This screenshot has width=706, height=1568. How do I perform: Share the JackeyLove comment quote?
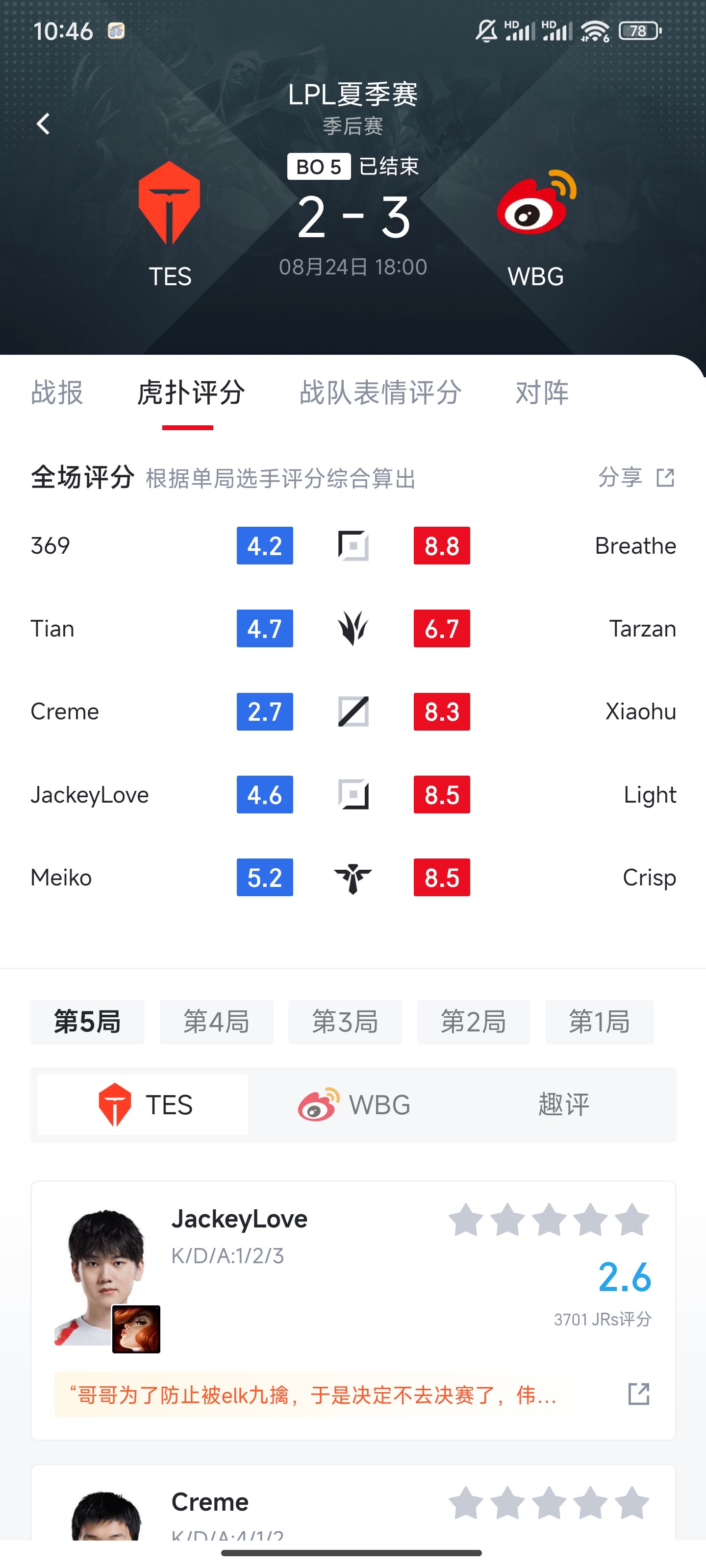[638, 1394]
